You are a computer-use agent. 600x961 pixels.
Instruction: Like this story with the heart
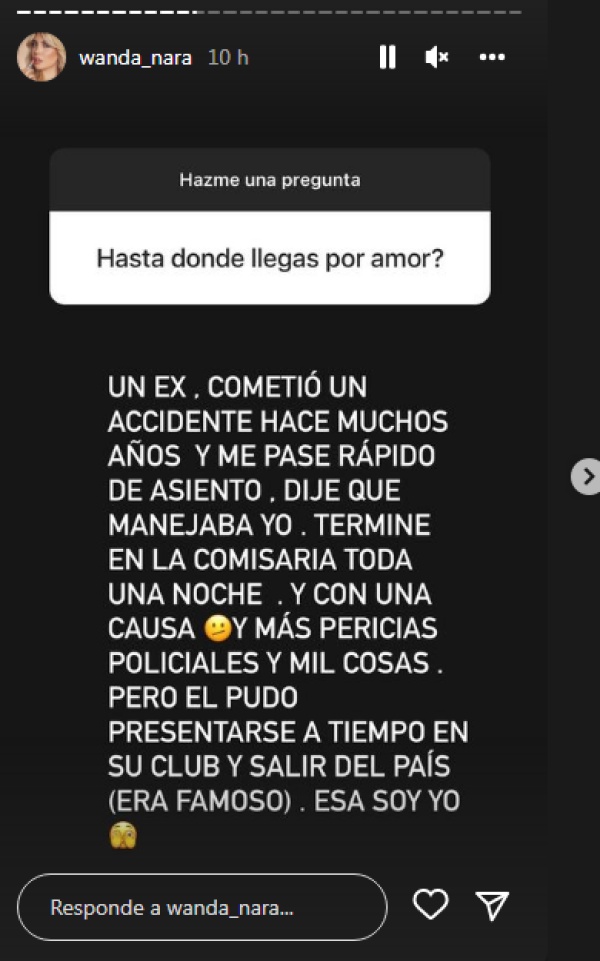(x=431, y=905)
